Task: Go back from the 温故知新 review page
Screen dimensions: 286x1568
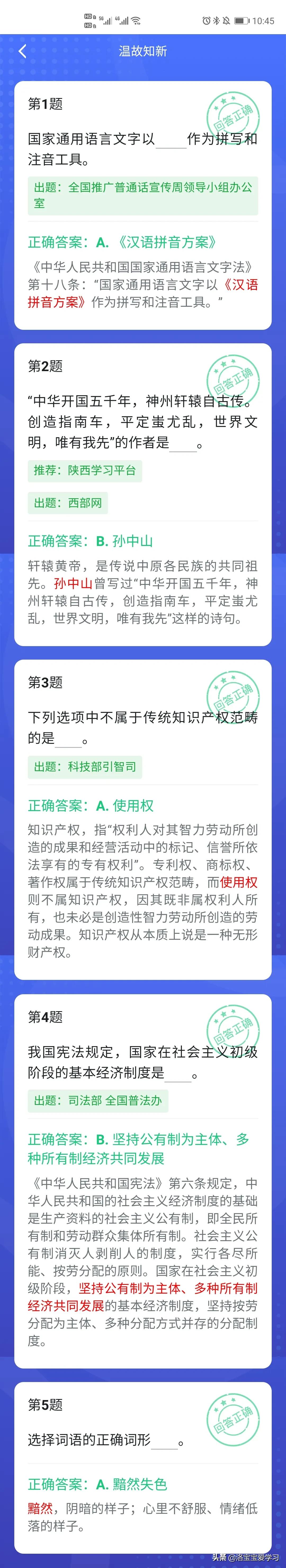Action: click(x=23, y=51)
